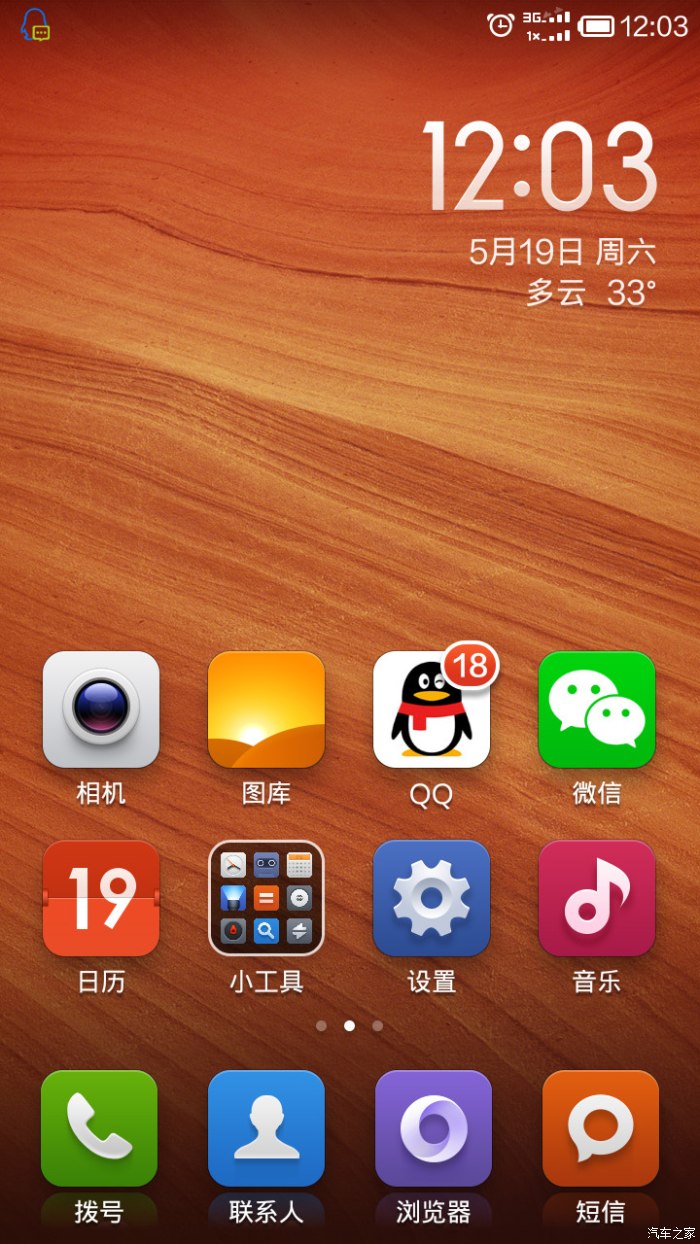Viewport: 700px width, 1244px height.
Task: Open the 相机 camera app
Action: click(x=101, y=709)
